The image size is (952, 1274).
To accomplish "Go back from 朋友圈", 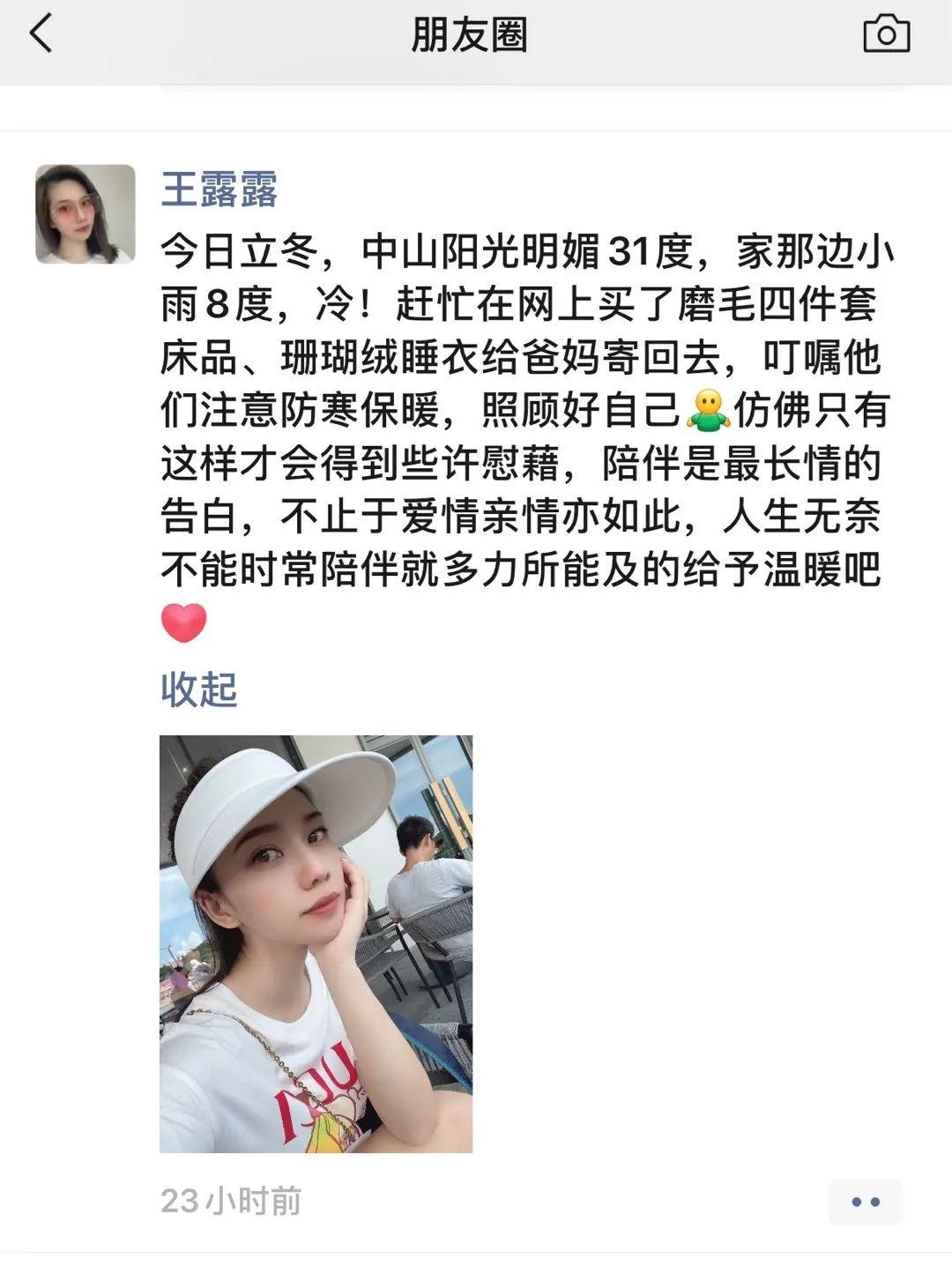I will point(41,35).
